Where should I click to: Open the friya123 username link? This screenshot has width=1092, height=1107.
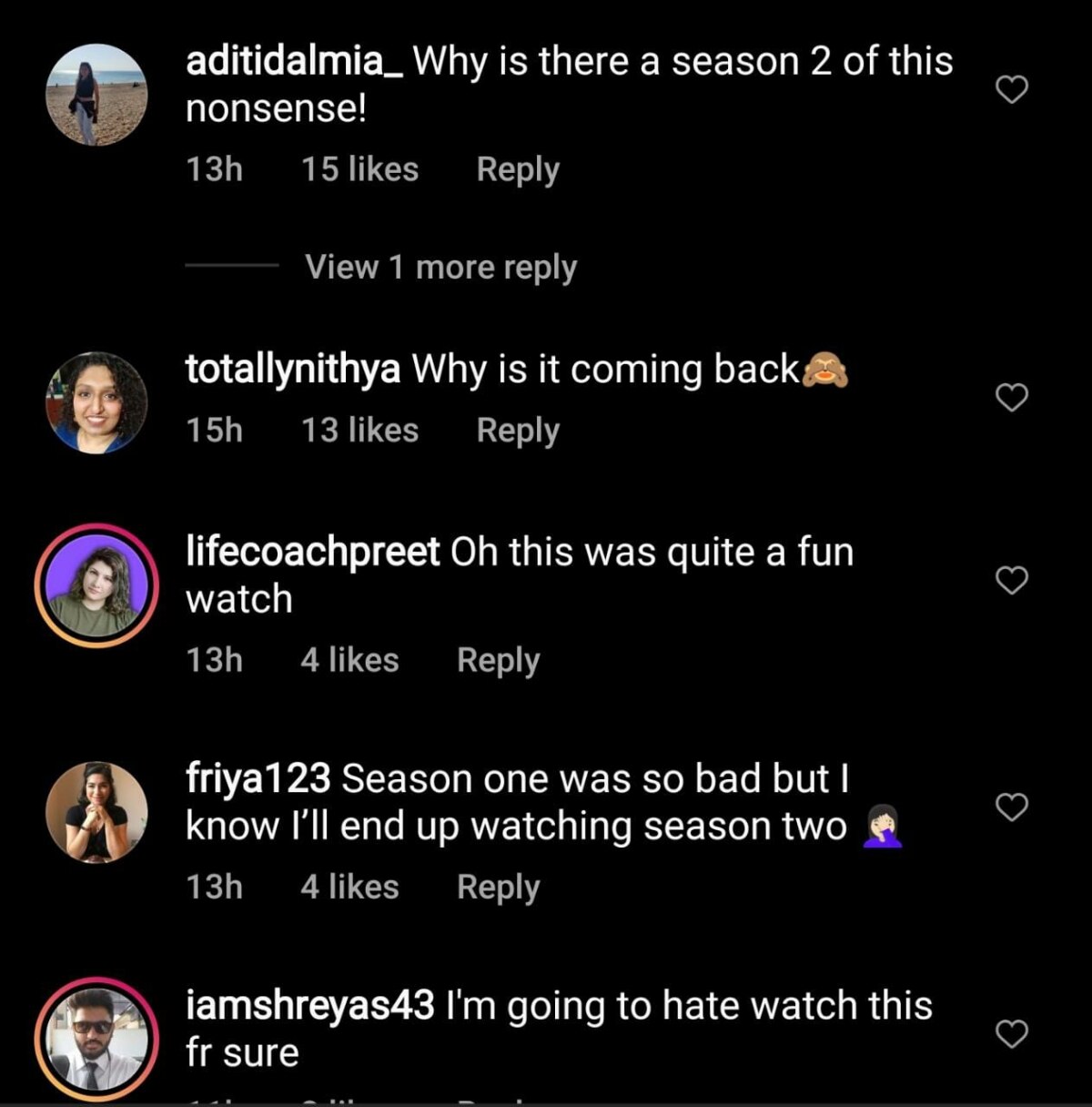pyautogui.click(x=258, y=779)
